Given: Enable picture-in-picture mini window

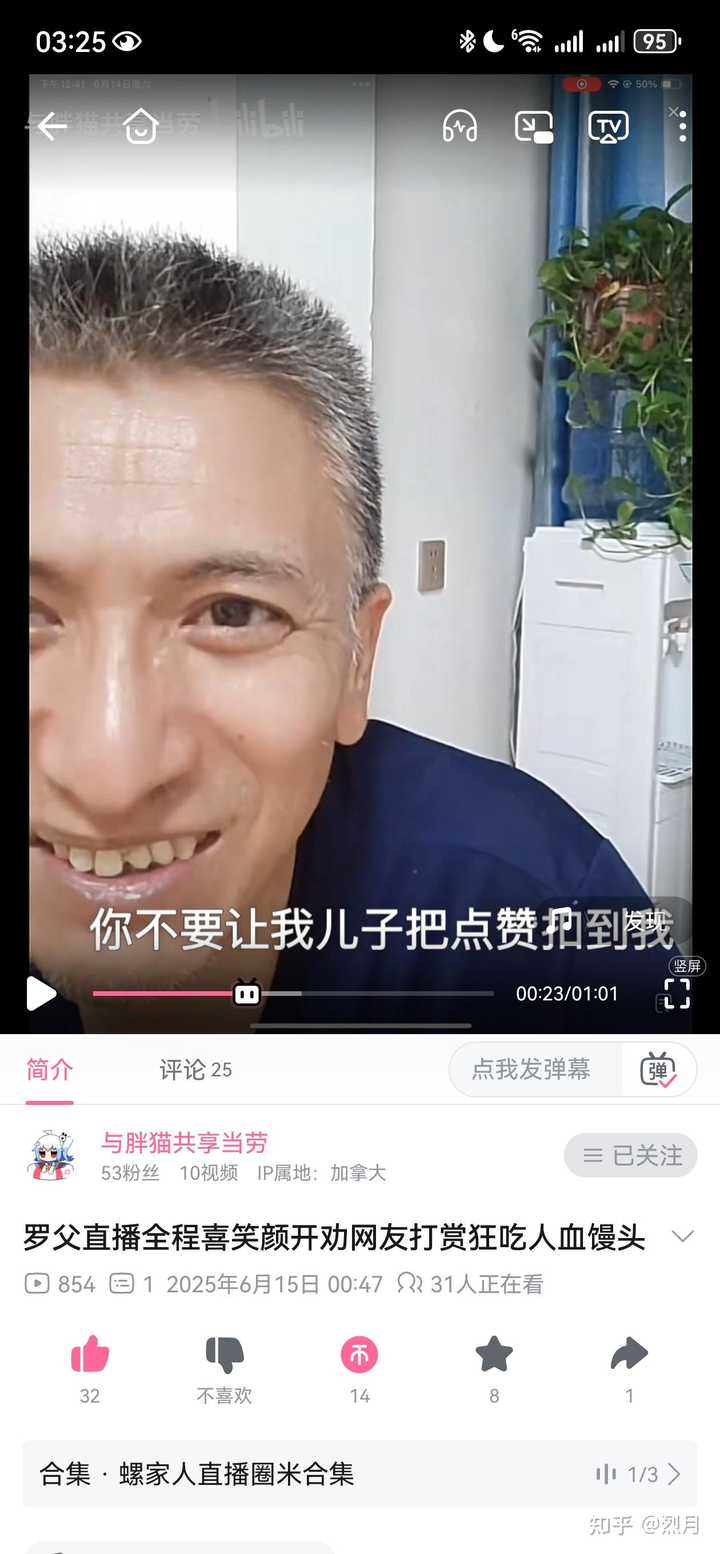Looking at the screenshot, I should (534, 126).
